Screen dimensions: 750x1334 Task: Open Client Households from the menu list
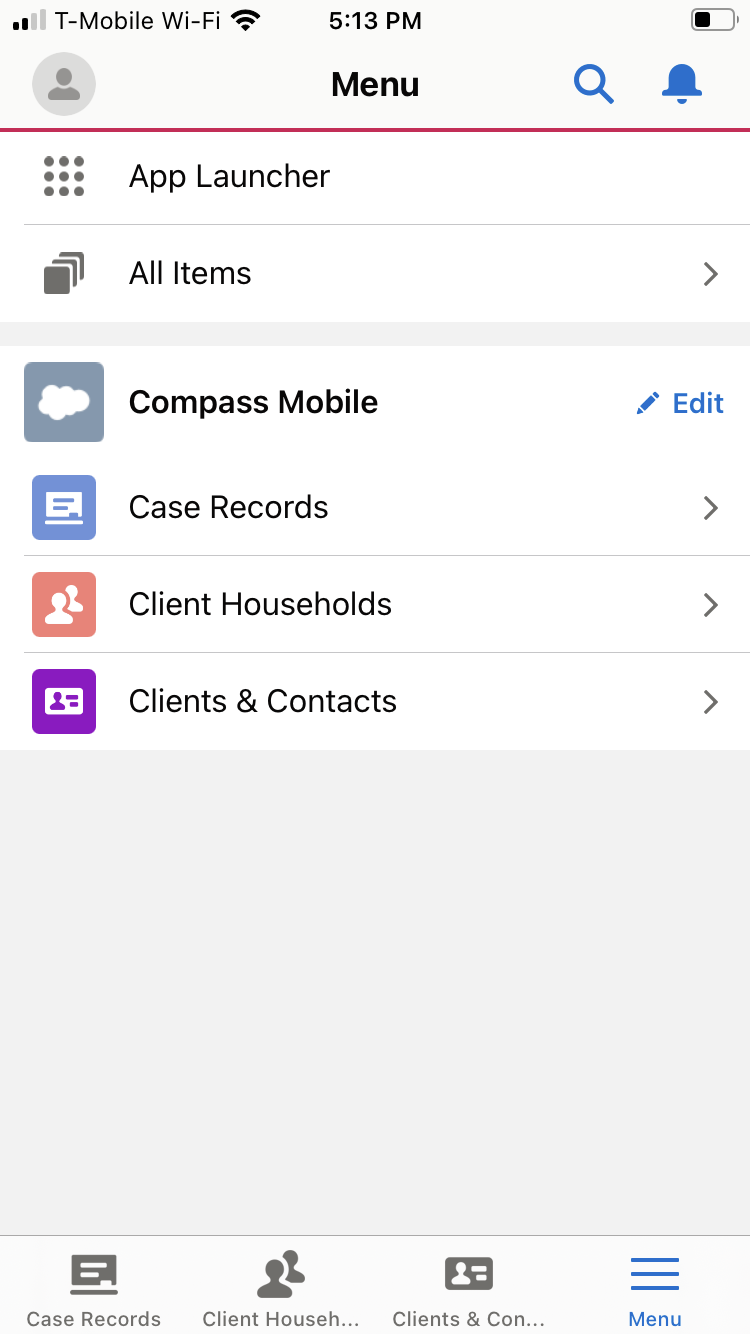[375, 604]
